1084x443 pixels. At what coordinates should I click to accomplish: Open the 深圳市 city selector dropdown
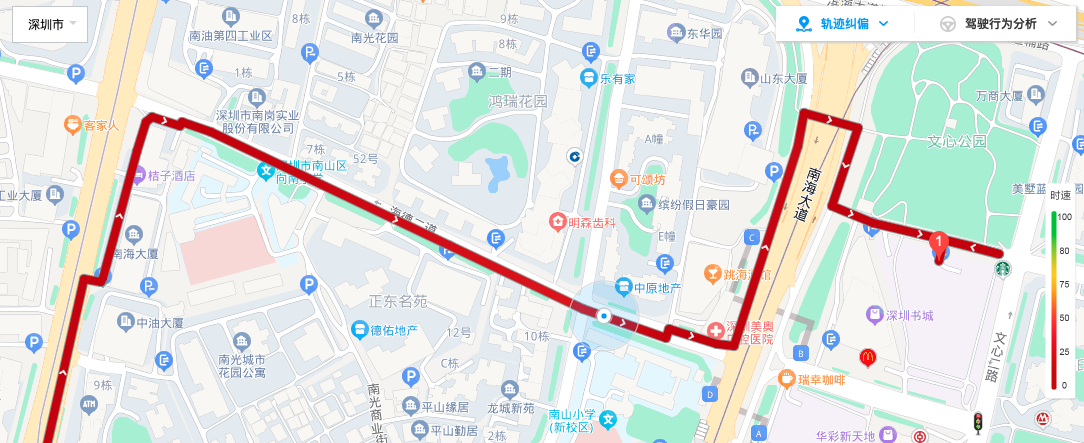click(50, 25)
